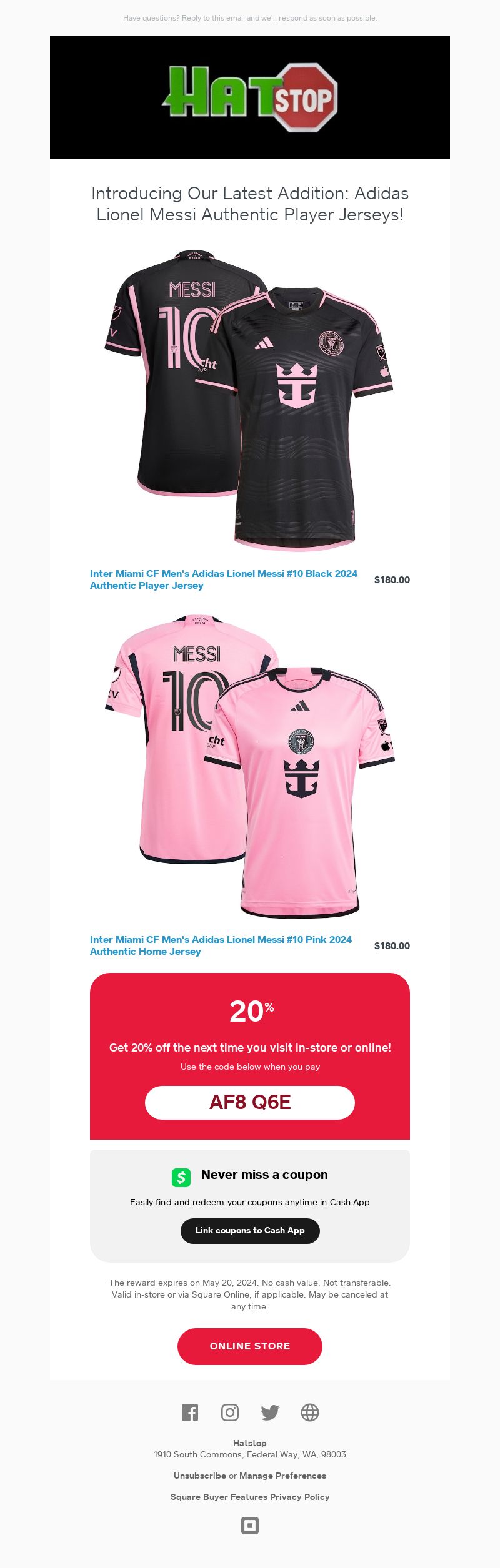Screen dimensions: 500x1568
Task: Open the black Messi jersey product link
Action: [223, 579]
